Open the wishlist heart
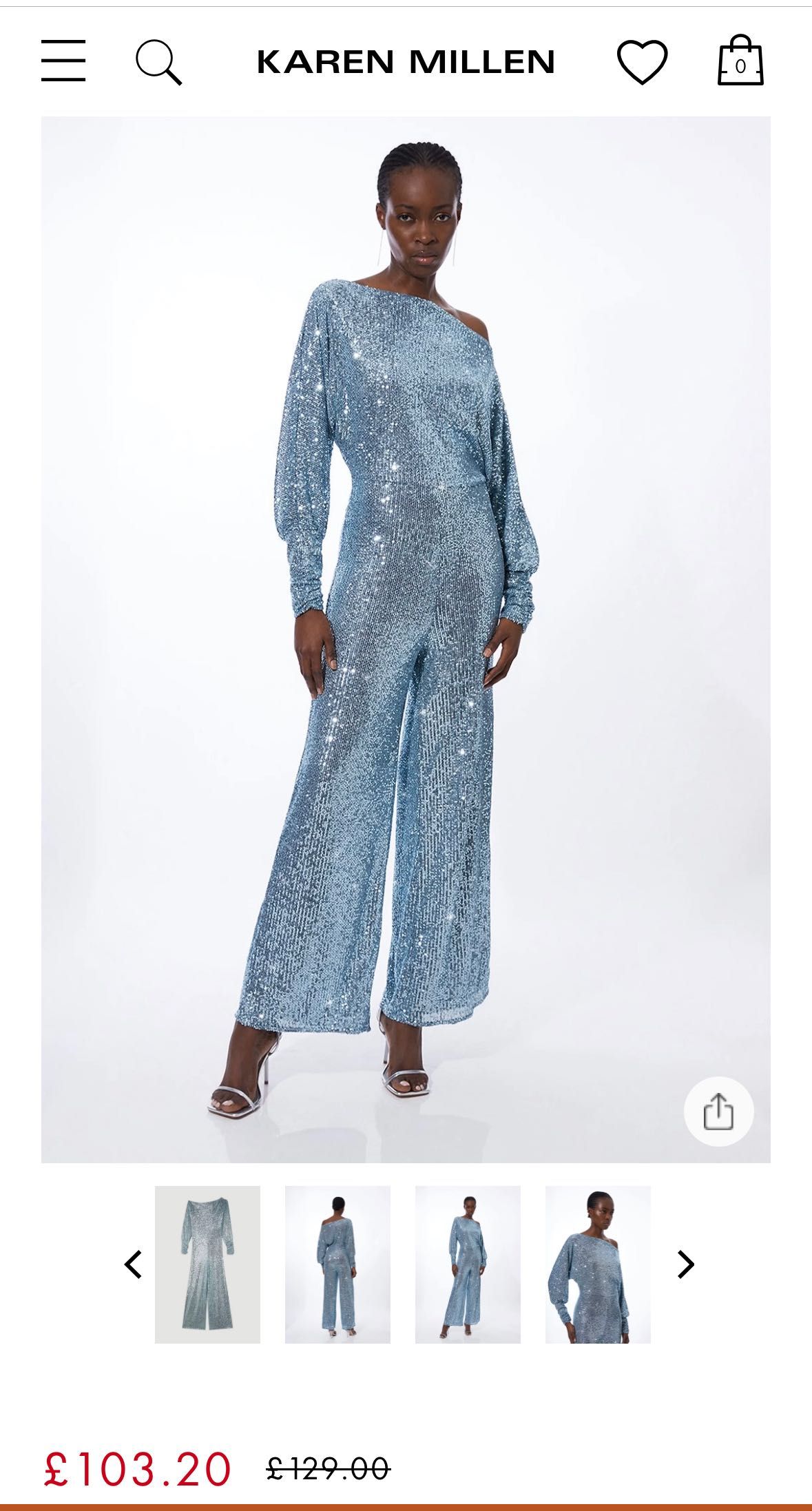This screenshot has height=1511, width=812. pos(642,62)
